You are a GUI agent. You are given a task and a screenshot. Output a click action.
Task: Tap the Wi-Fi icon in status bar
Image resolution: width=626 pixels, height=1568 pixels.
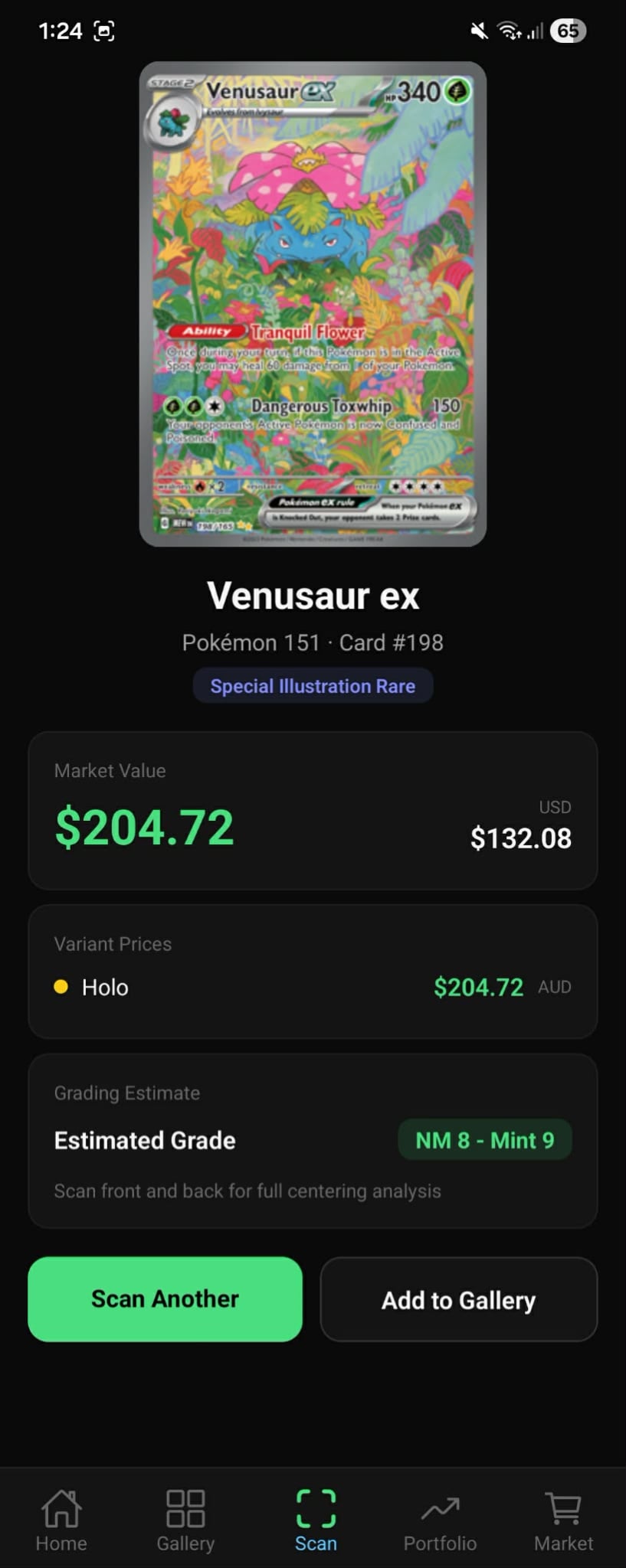click(x=508, y=31)
